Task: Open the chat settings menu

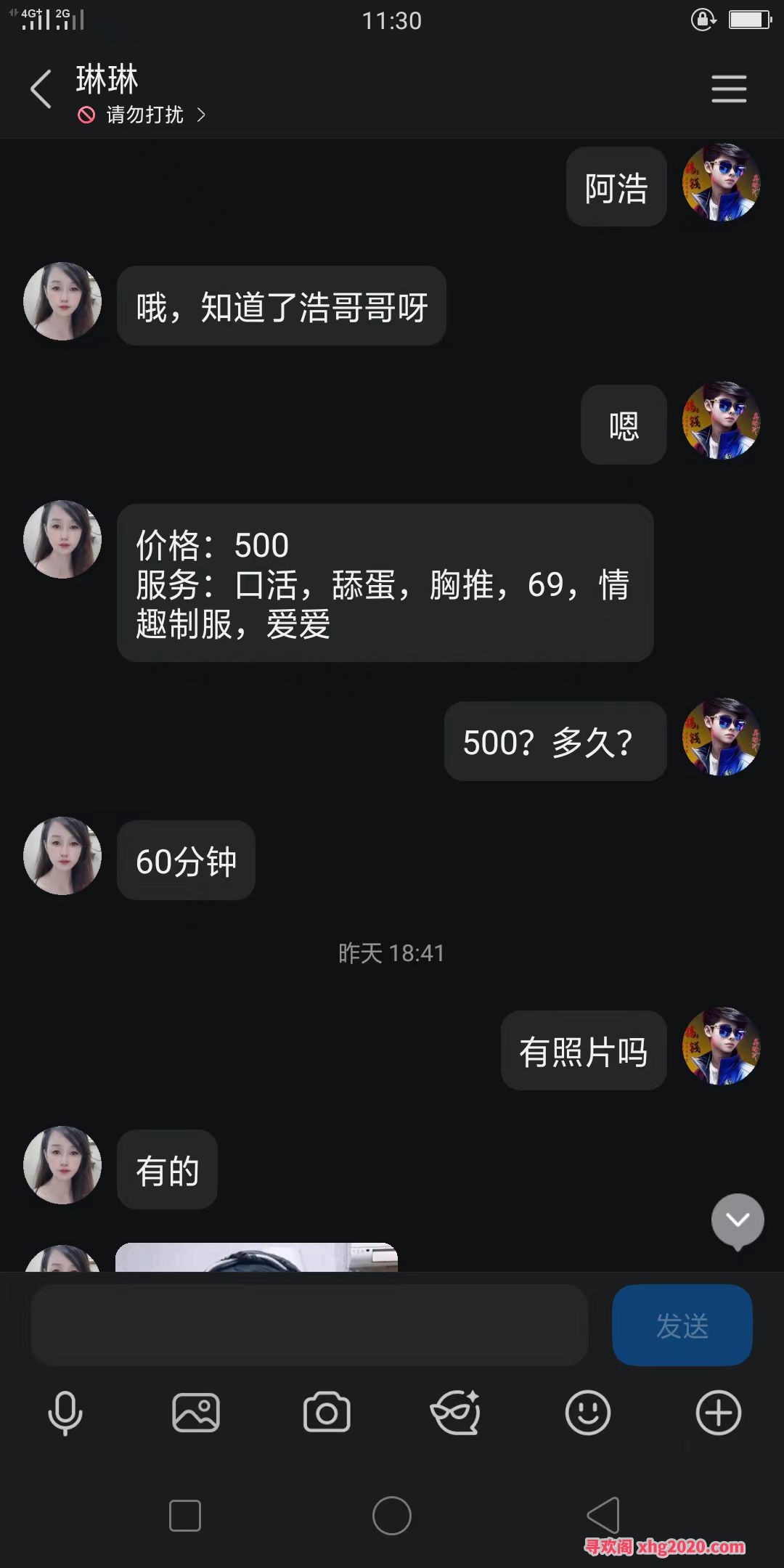Action: [729, 89]
